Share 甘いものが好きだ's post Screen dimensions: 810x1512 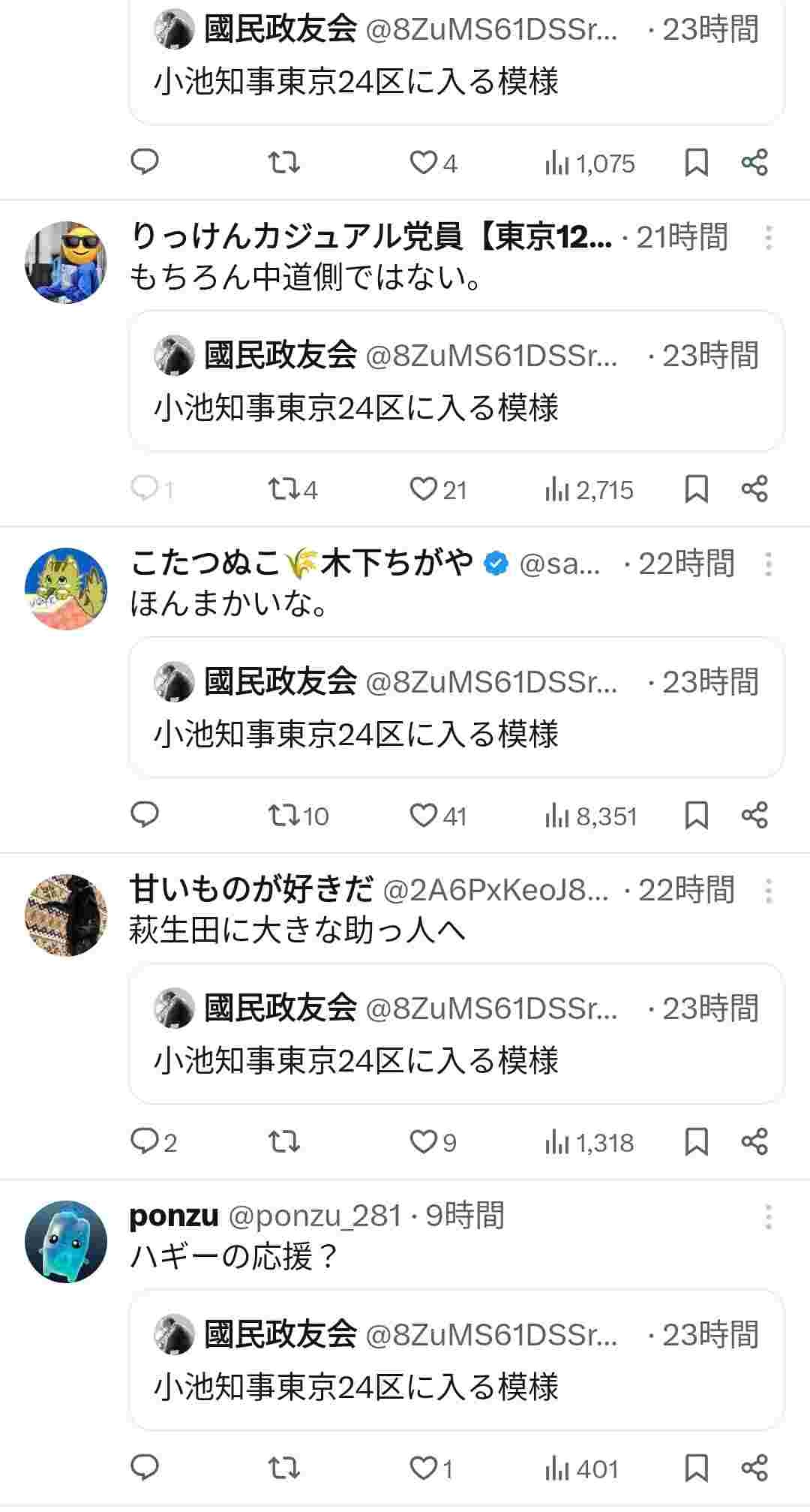tap(754, 1141)
